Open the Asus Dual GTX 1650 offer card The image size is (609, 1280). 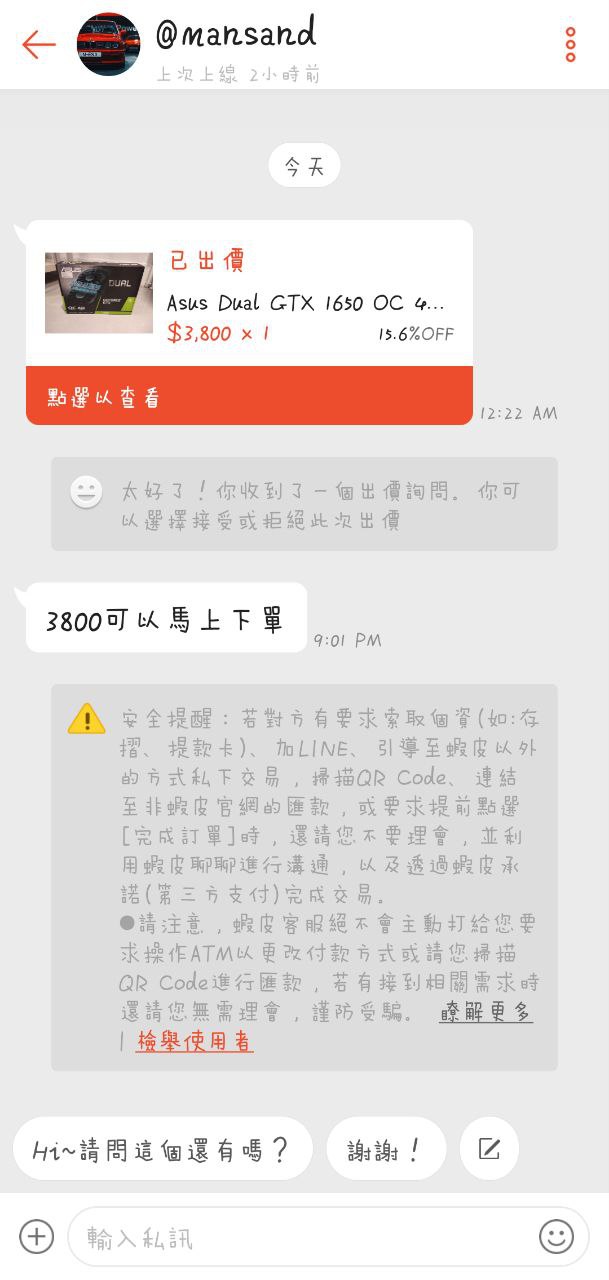coord(249,293)
